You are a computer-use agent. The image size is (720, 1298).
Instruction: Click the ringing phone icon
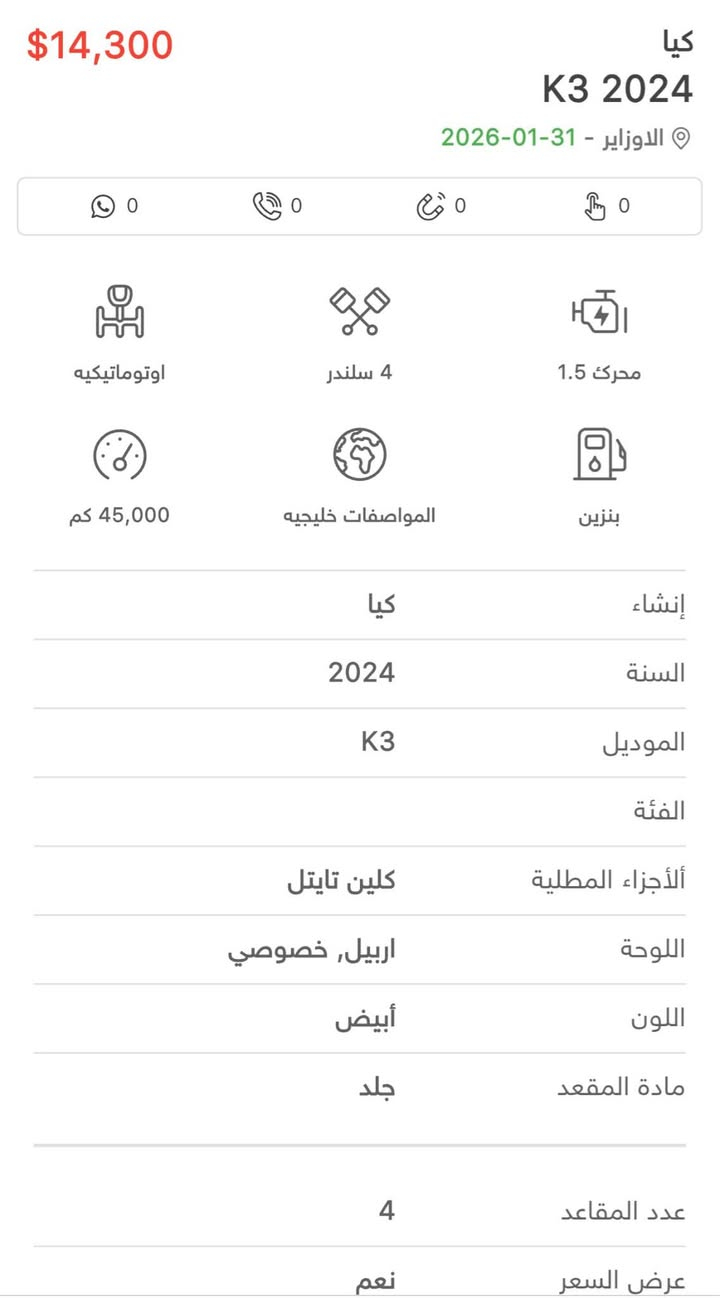(x=432, y=205)
